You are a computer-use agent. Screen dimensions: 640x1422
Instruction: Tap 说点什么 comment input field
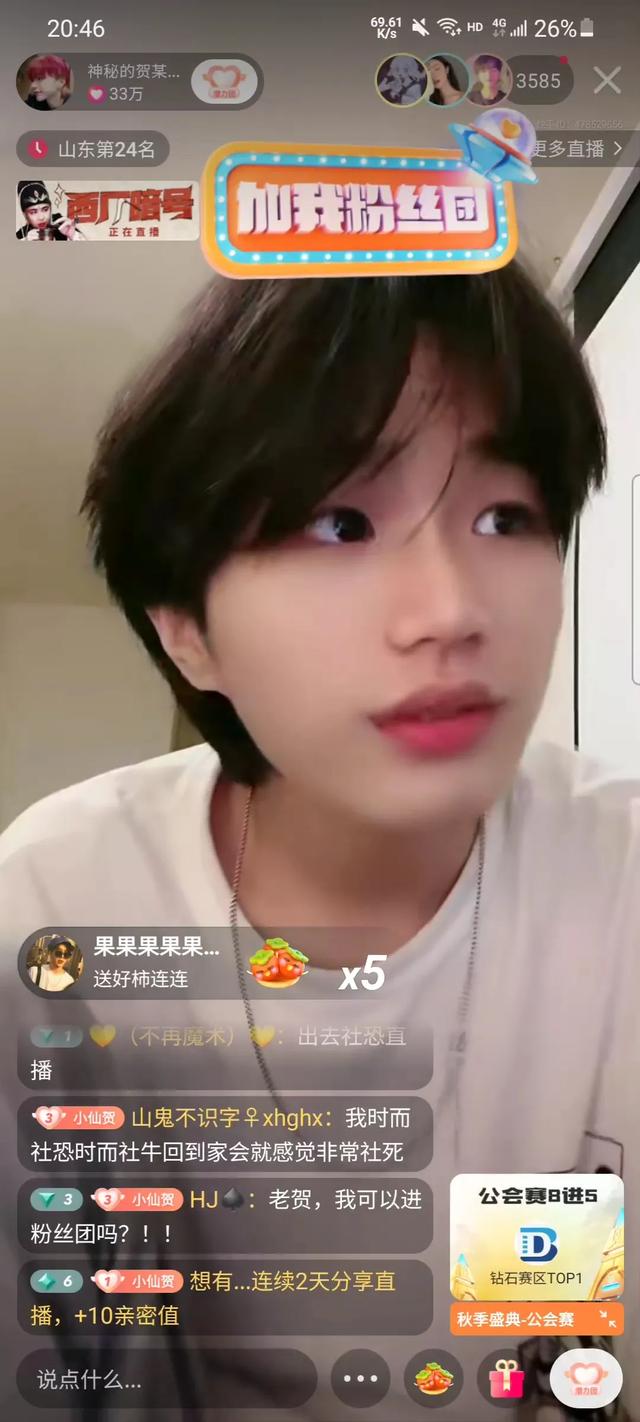point(165,1380)
